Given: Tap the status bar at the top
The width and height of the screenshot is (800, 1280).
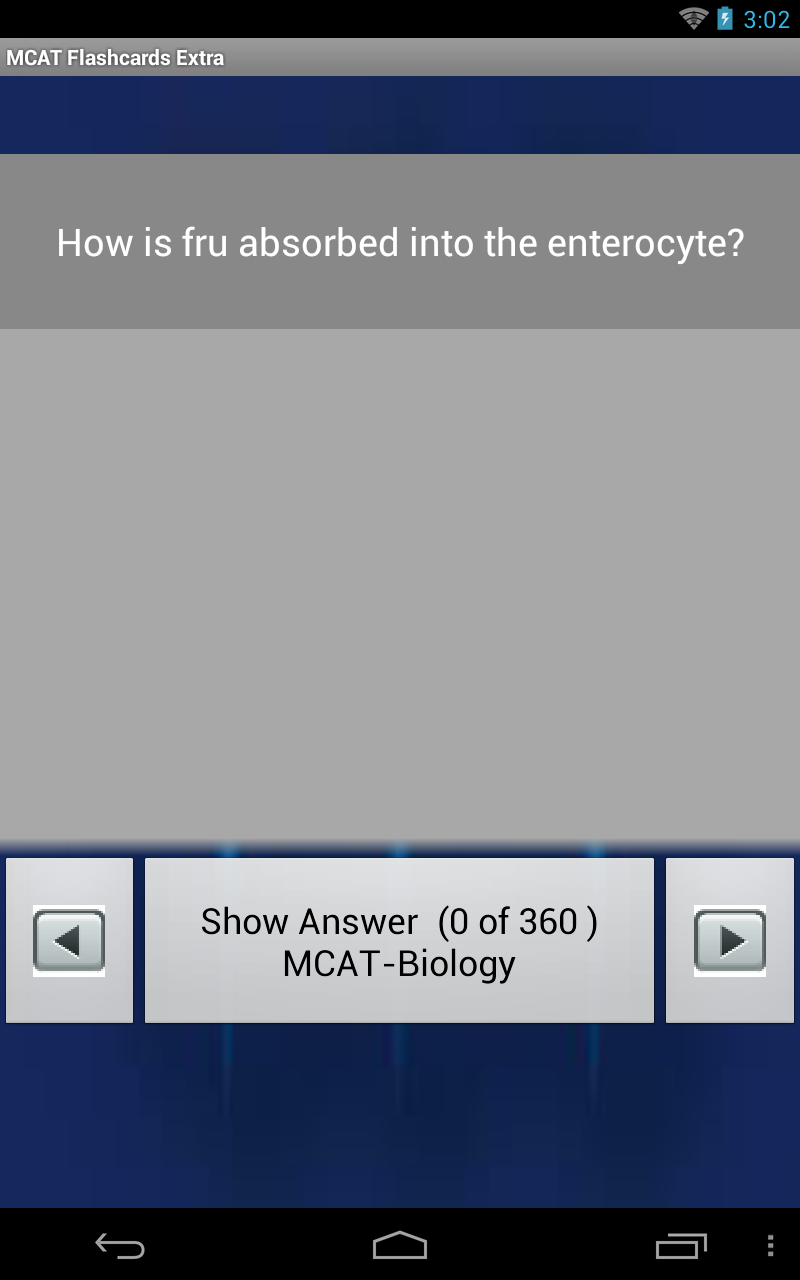Looking at the screenshot, I should [400, 16].
